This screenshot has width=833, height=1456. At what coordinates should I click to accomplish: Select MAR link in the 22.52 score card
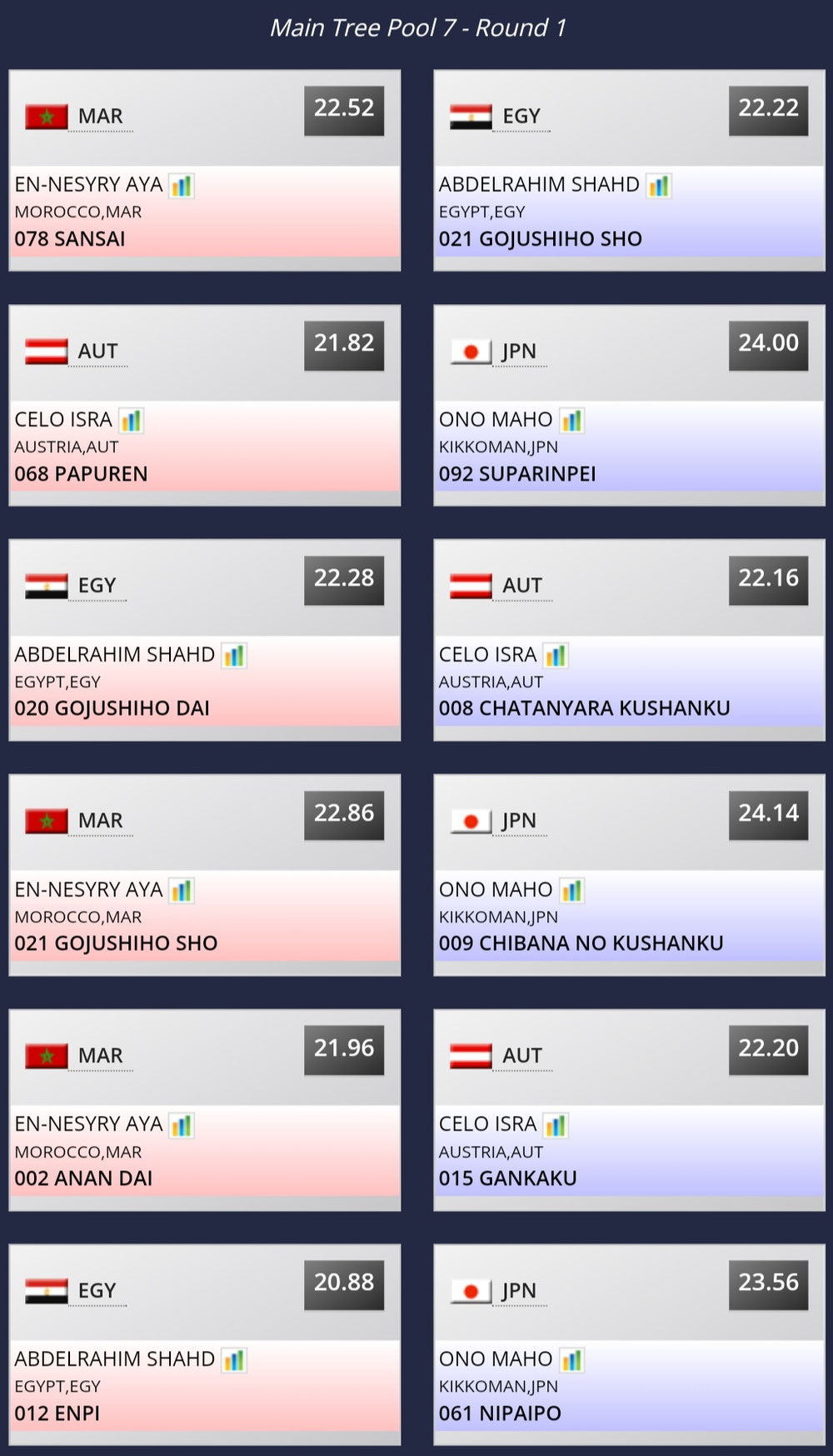click(101, 116)
